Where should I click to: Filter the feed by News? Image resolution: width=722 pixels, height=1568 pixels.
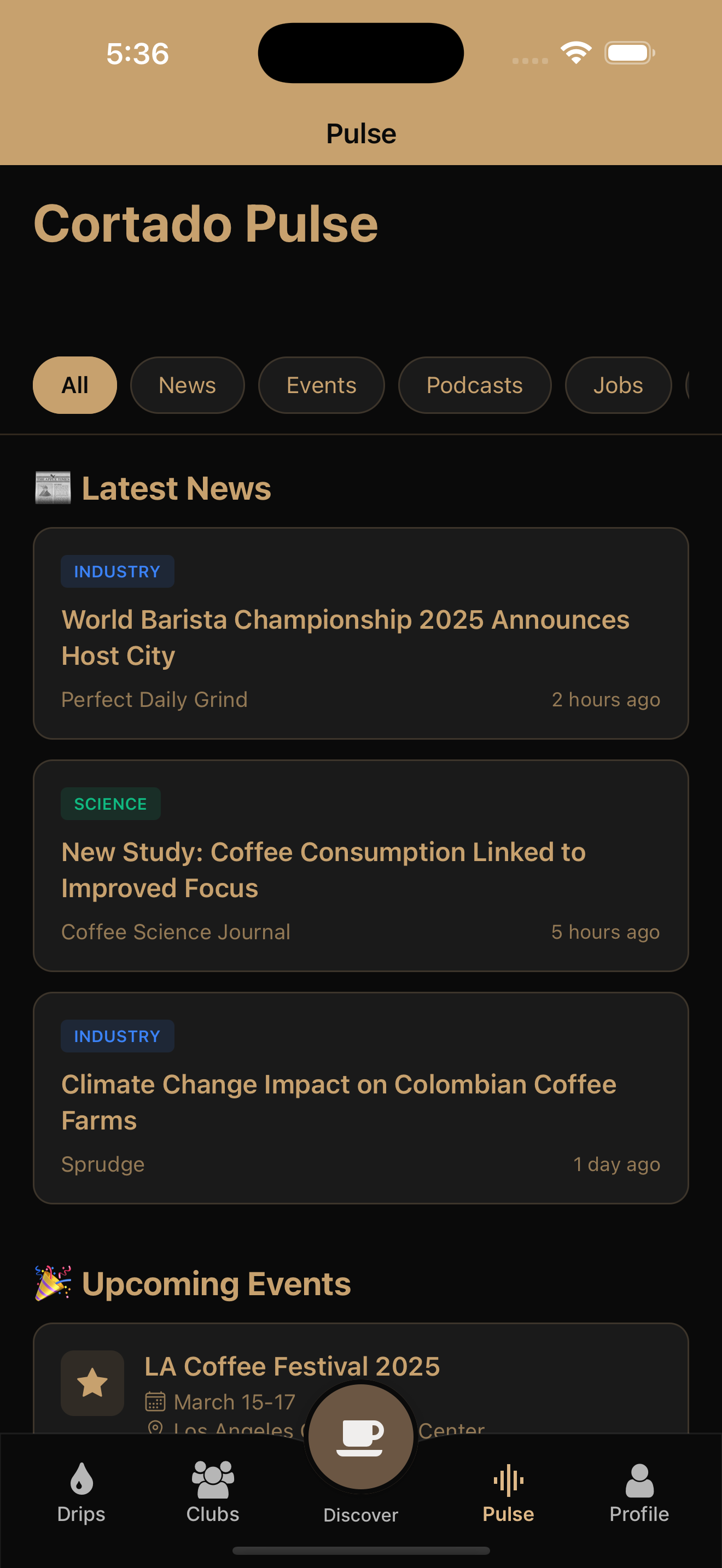pyautogui.click(x=187, y=385)
